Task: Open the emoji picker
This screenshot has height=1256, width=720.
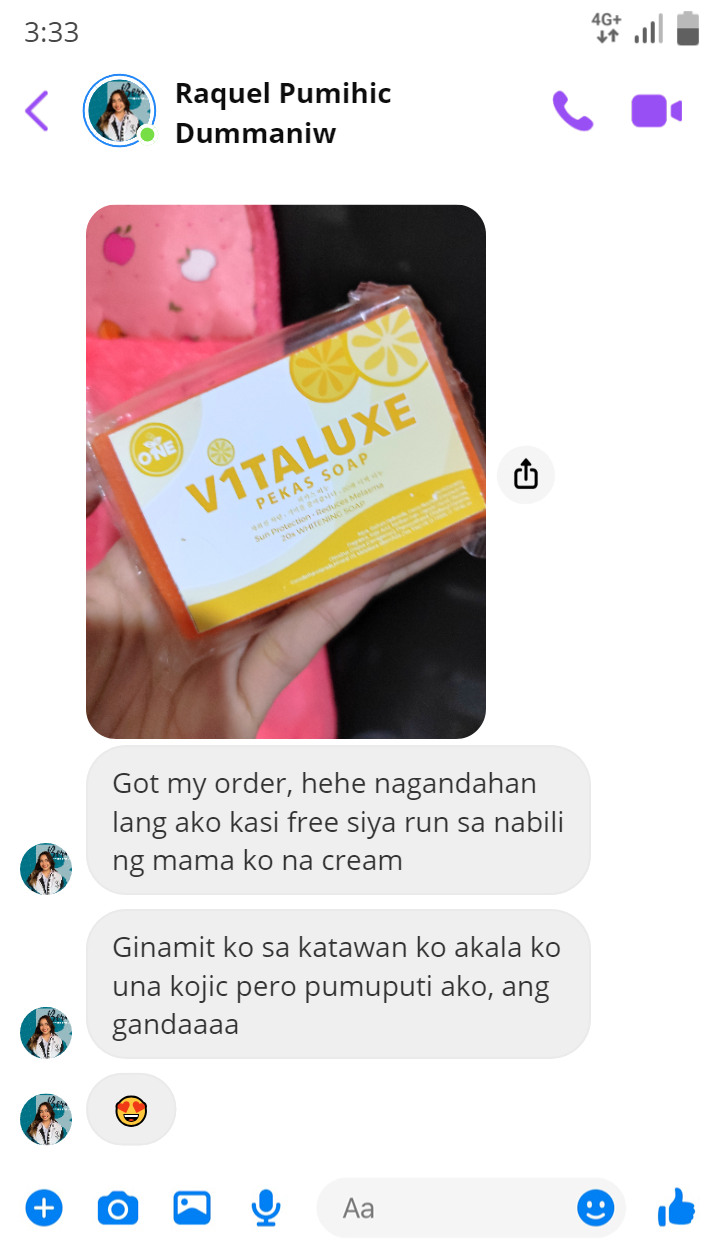Action: click(595, 1209)
